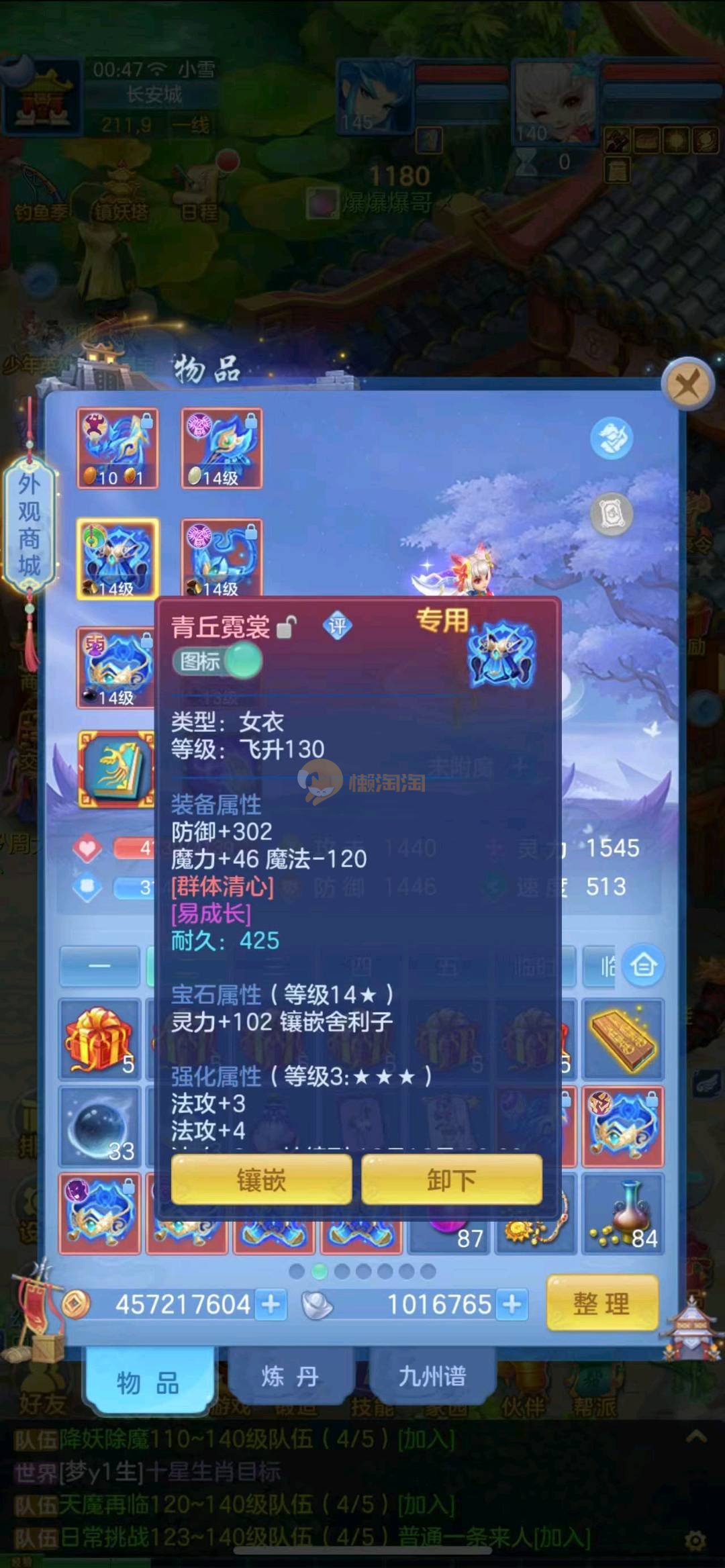Image resolution: width=725 pixels, height=1568 pixels.
Task: Open the warehouse home icon
Action: [x=643, y=965]
